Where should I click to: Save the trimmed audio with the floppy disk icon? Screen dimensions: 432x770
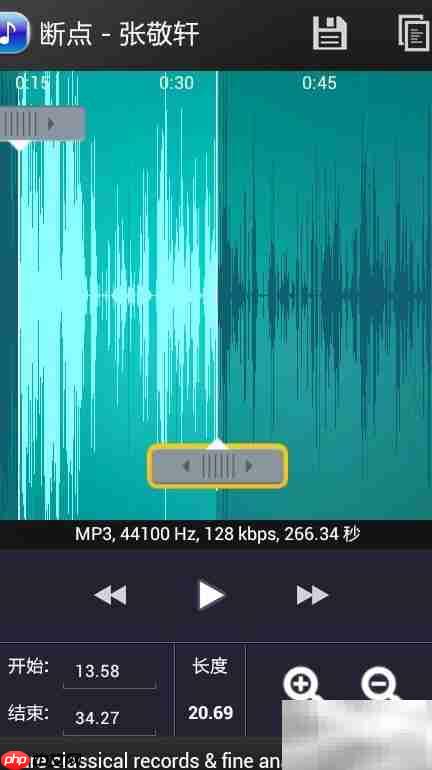coord(330,33)
